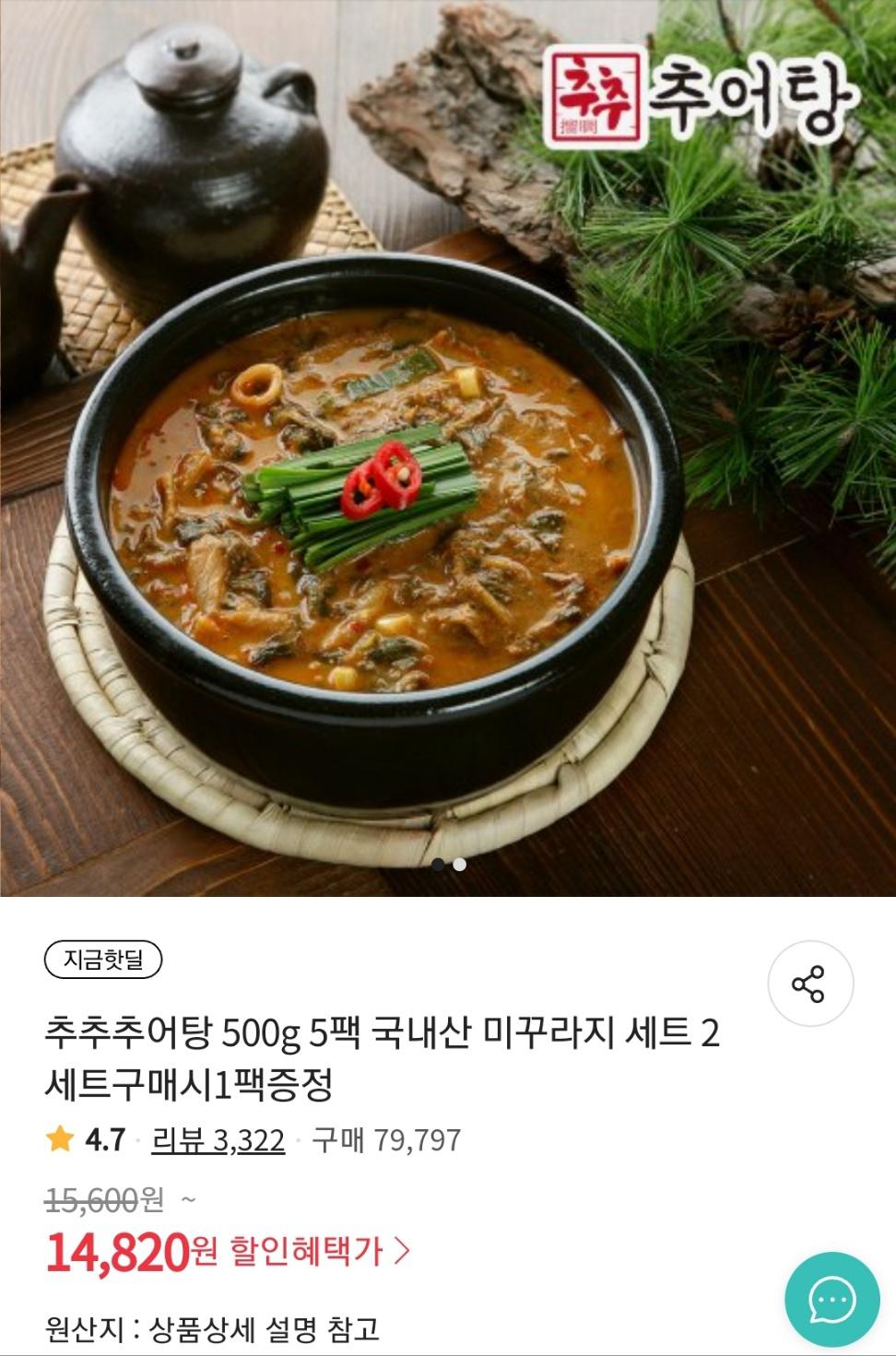The width and height of the screenshot is (896, 1356).
Task: Open the 할인혜택가 discount details
Action: pyautogui.click(x=319, y=1251)
